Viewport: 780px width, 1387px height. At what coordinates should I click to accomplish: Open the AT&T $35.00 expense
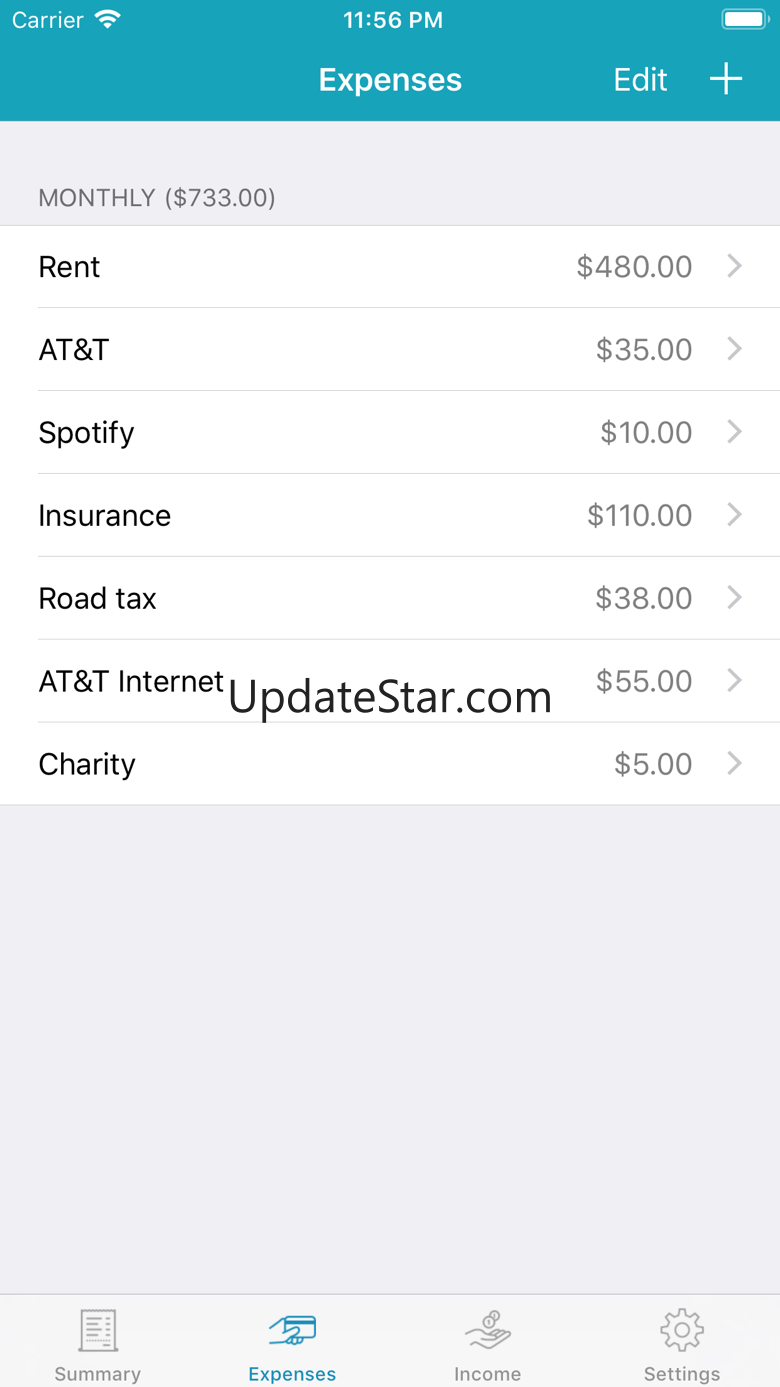tap(390, 350)
